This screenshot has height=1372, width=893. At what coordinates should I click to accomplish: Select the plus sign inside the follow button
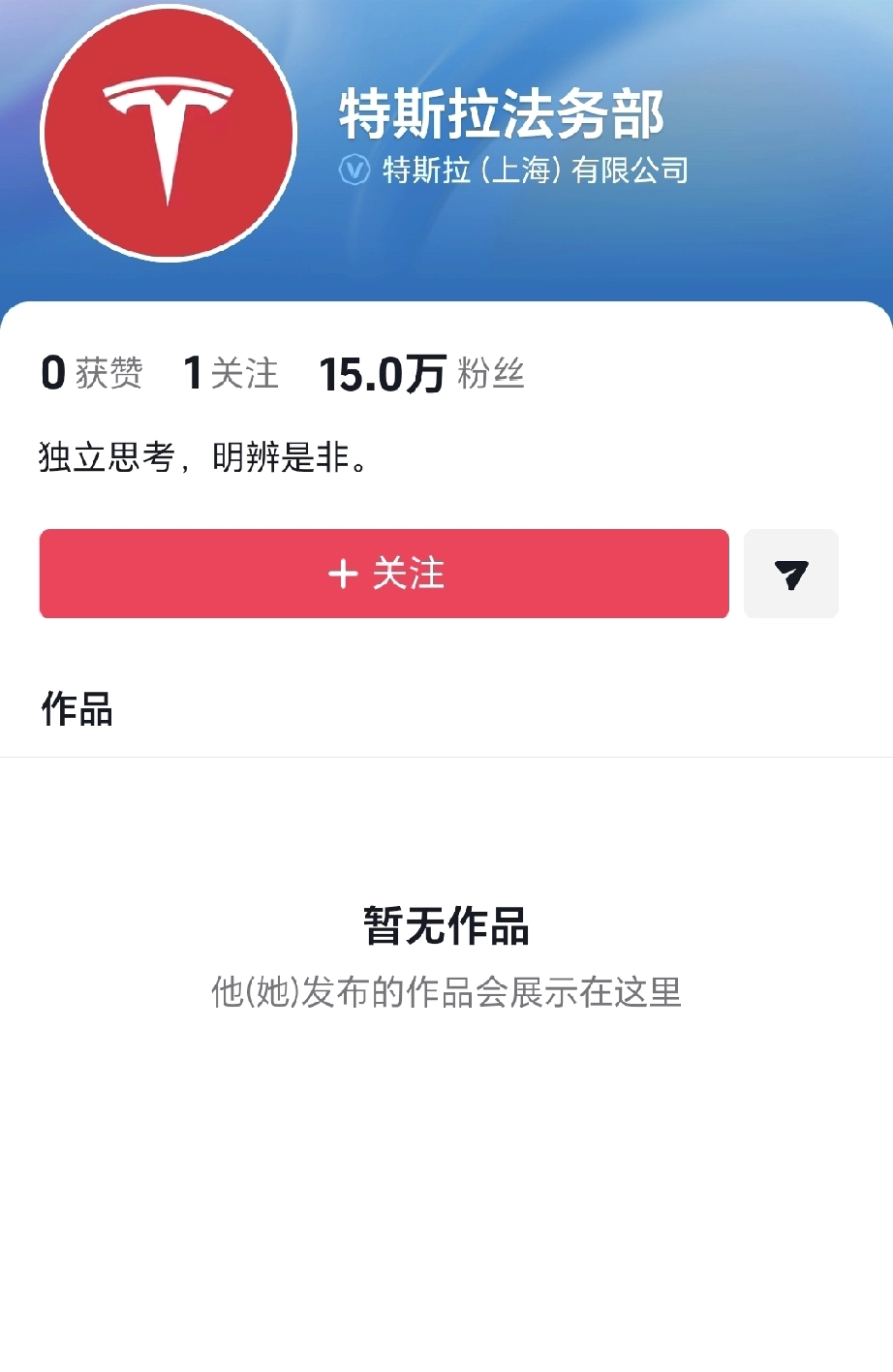(x=343, y=574)
